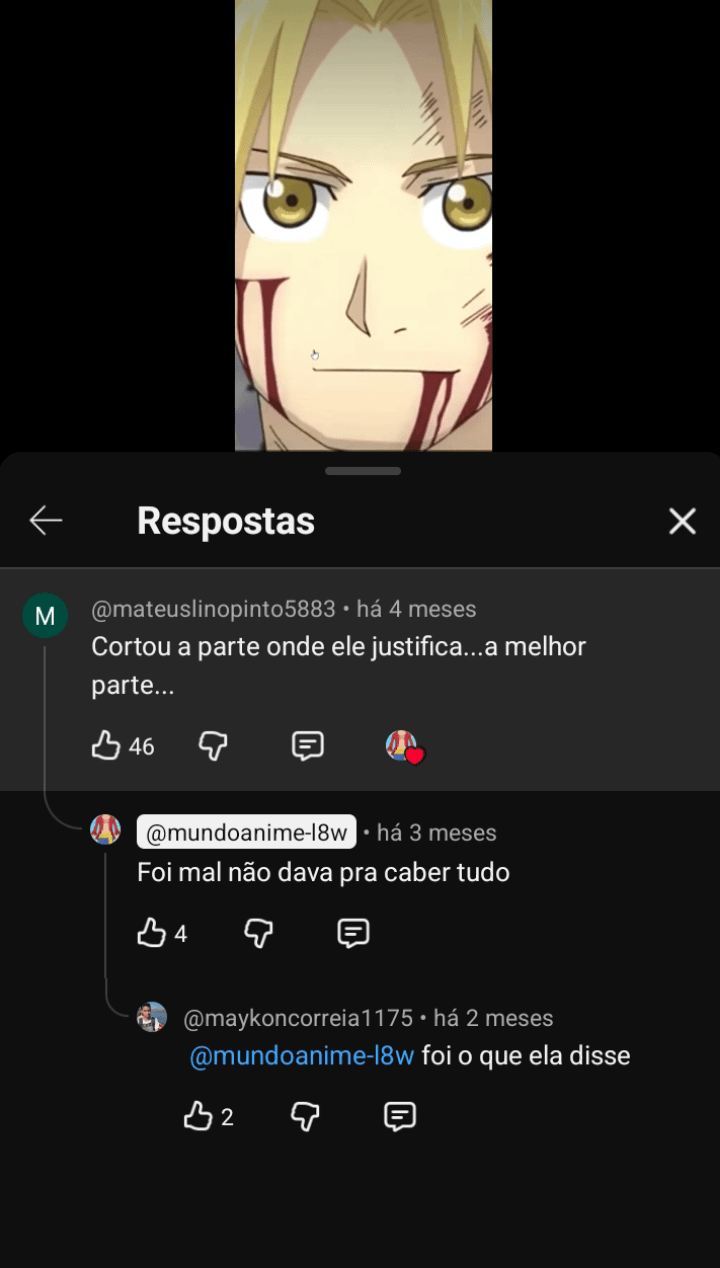720x1268 pixels.
Task: Tap the video player above the replies
Action: [x=363, y=225]
